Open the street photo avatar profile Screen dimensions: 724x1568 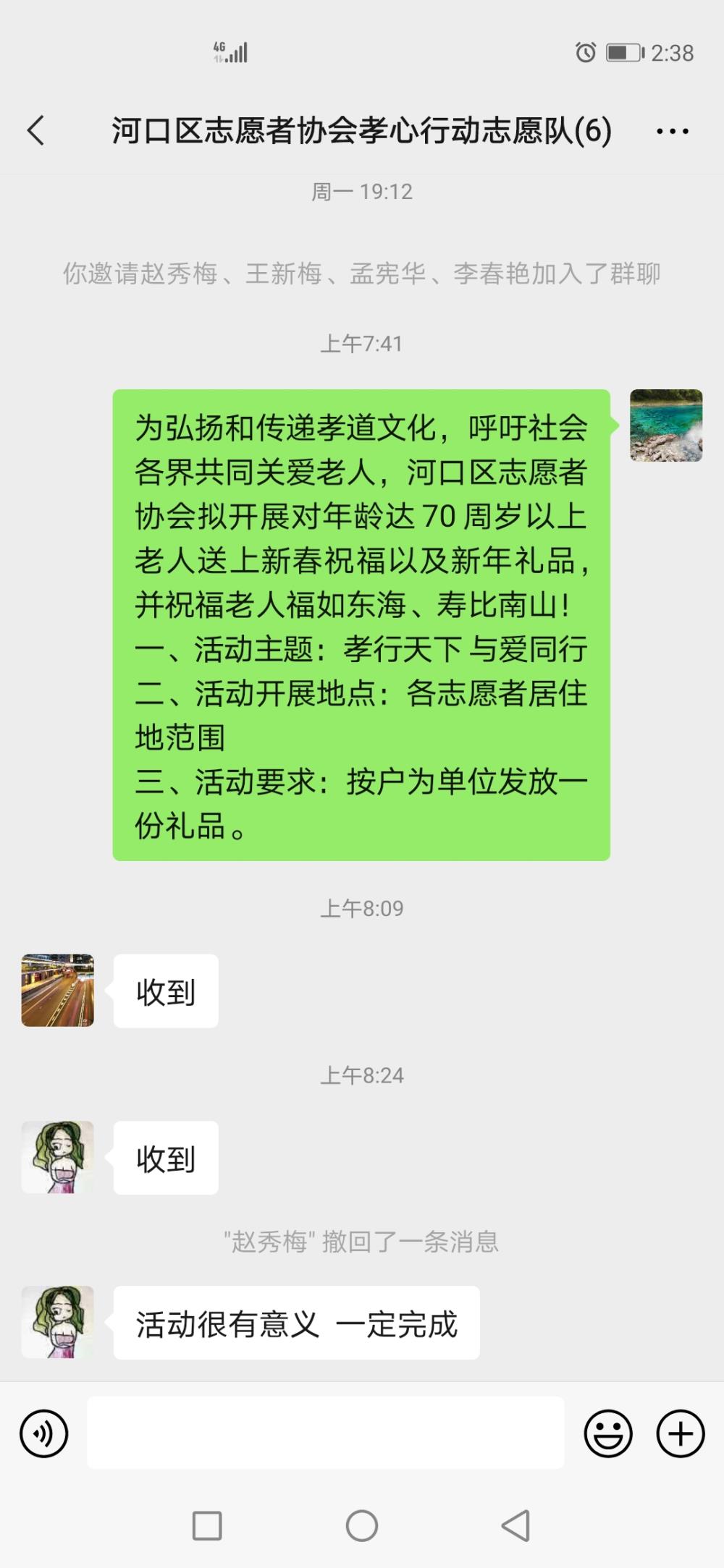58,991
